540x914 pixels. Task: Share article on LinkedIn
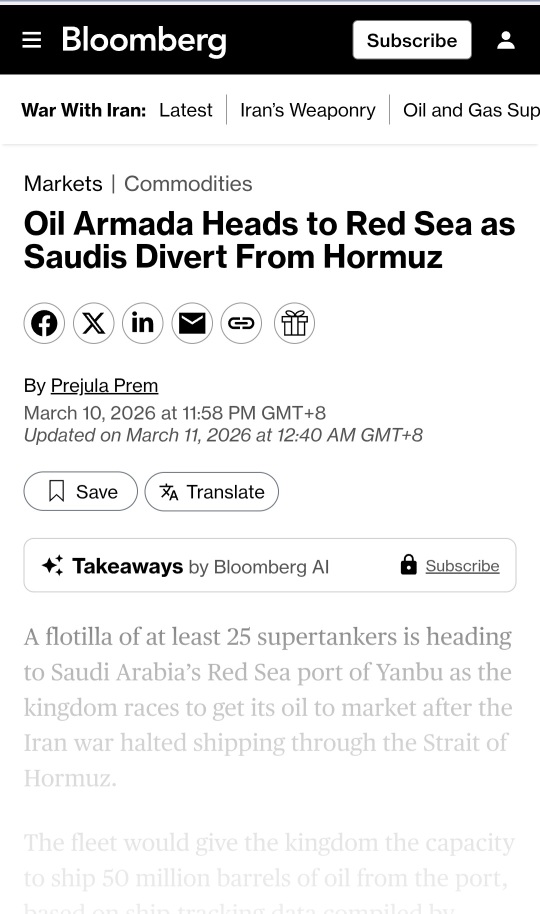[x=143, y=323]
